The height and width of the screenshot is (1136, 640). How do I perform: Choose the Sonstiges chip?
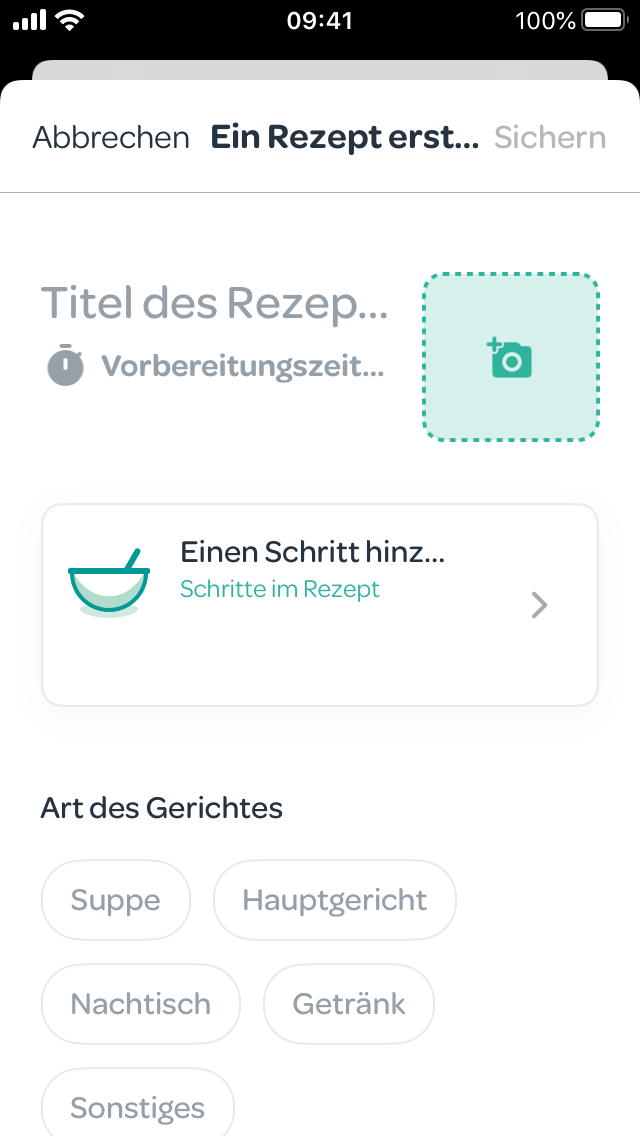(x=138, y=1105)
